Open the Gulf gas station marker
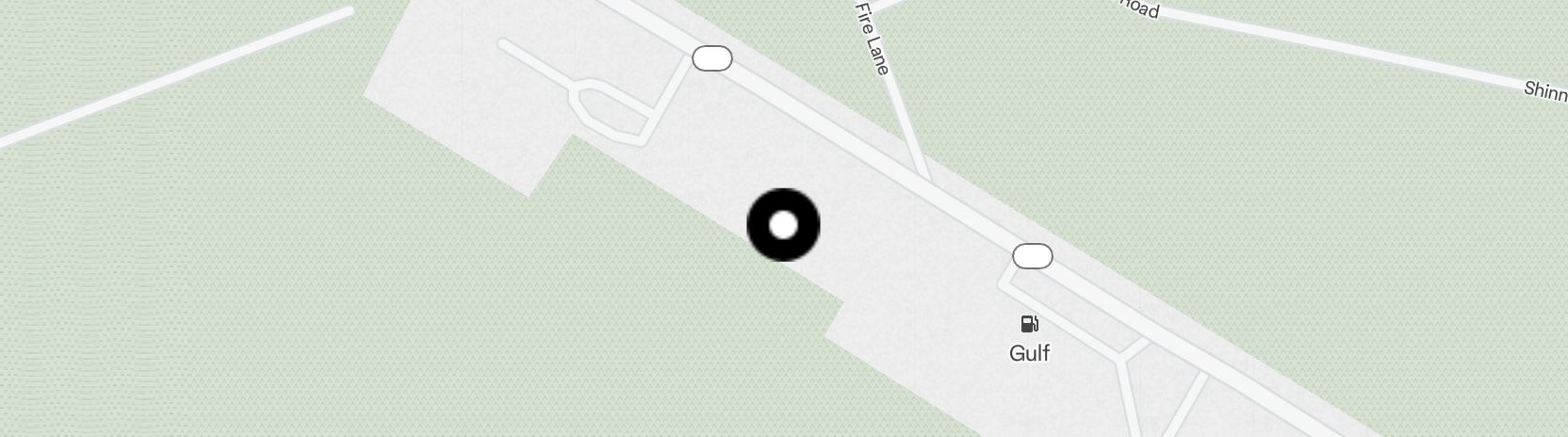1568x437 pixels. (1029, 325)
